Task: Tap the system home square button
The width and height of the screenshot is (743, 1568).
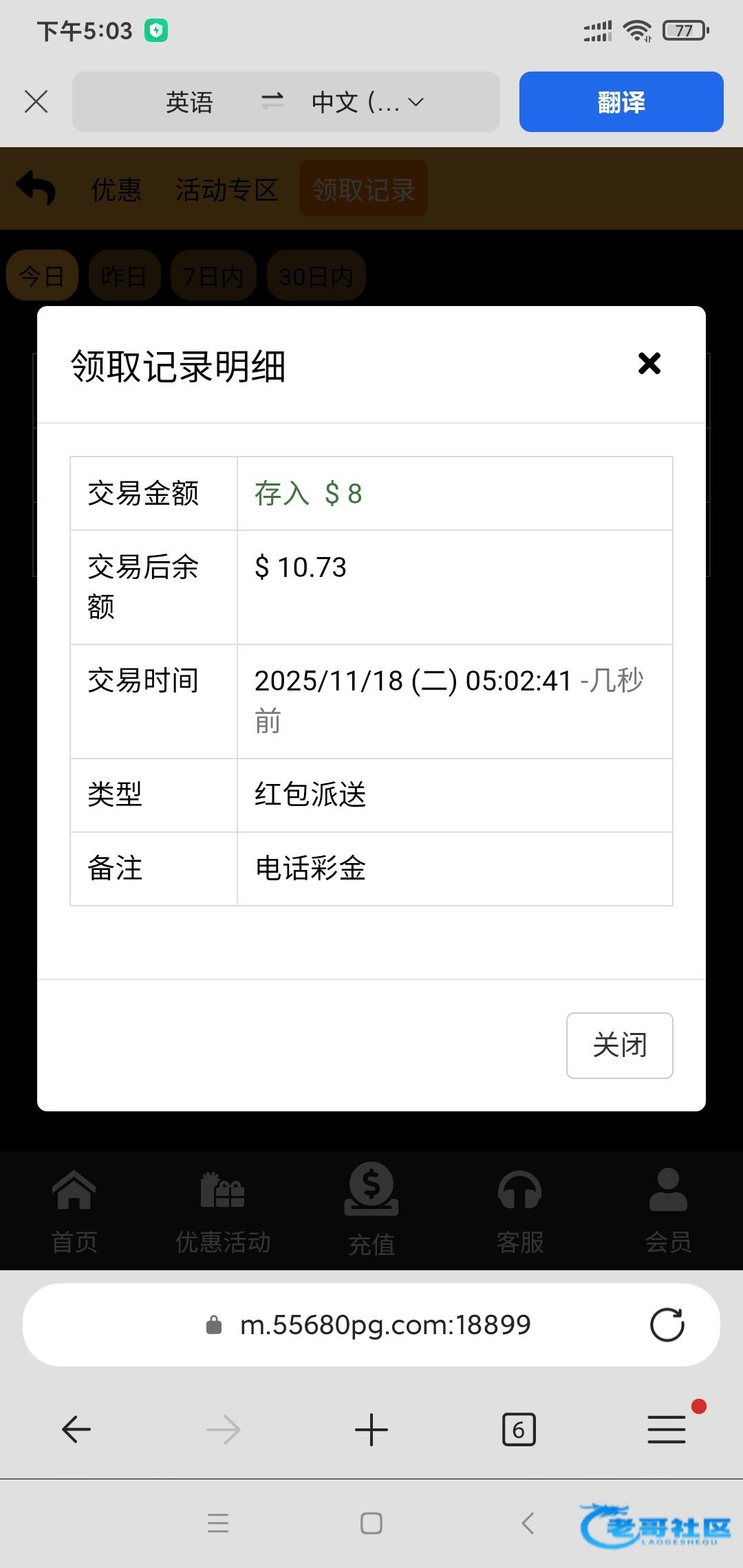Action: tap(371, 1523)
